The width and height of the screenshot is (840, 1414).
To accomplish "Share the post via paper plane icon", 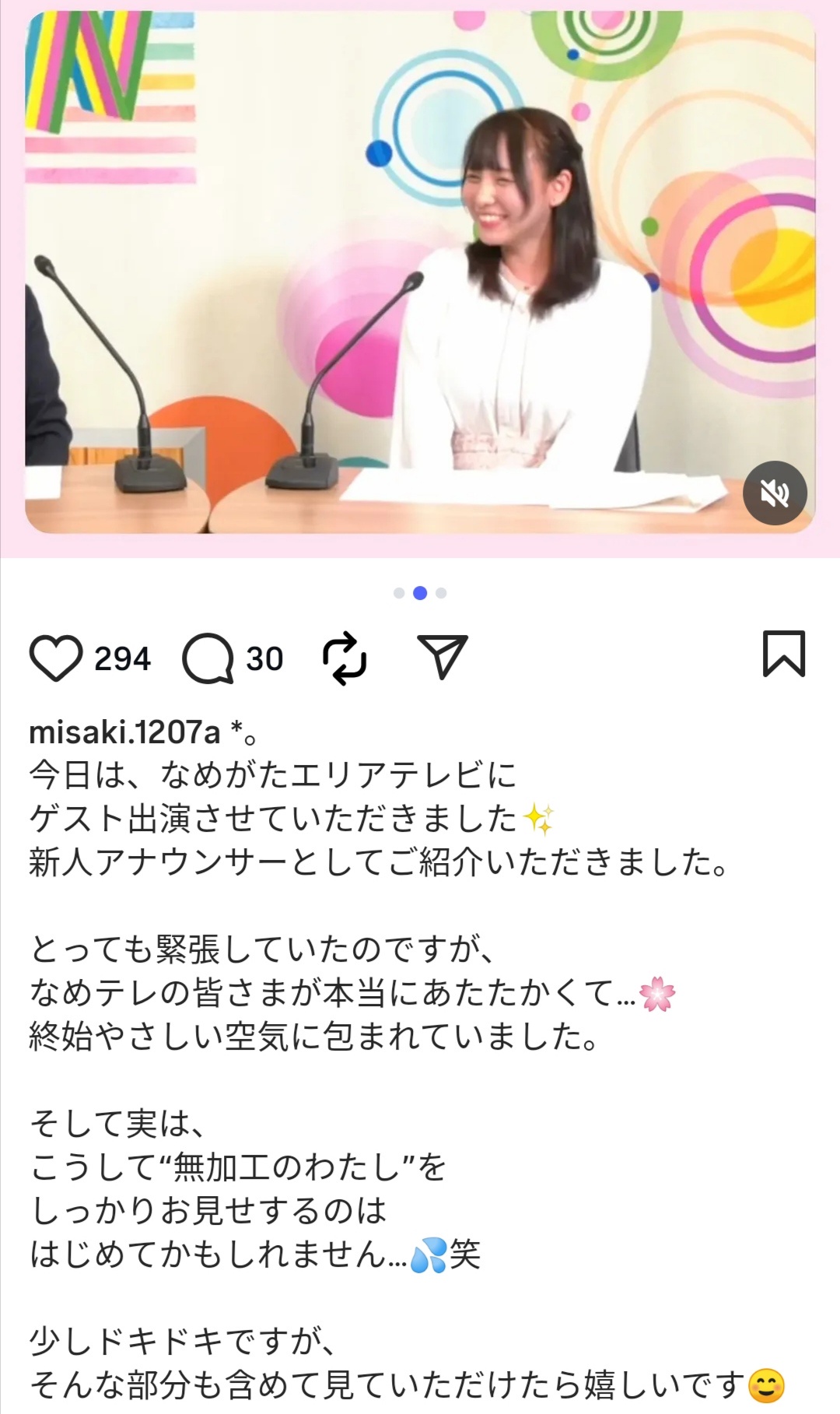I will [443, 657].
